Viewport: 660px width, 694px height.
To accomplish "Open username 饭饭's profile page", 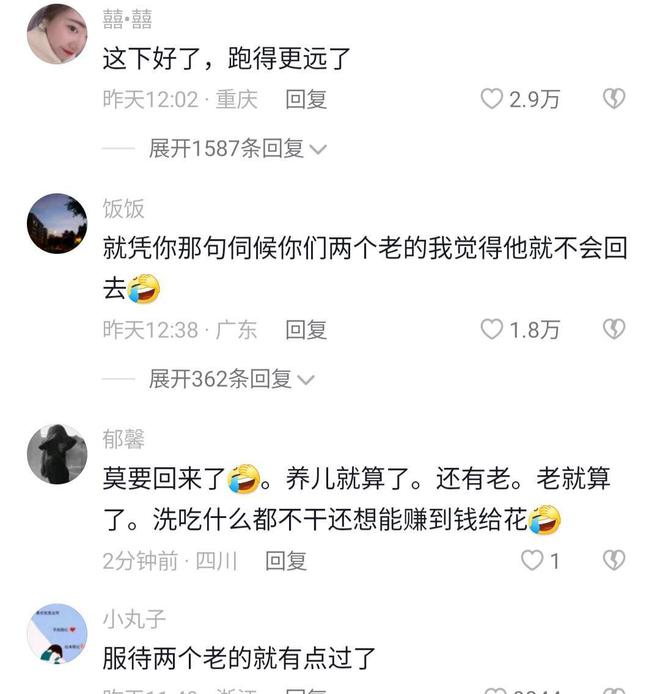I will 124,208.
